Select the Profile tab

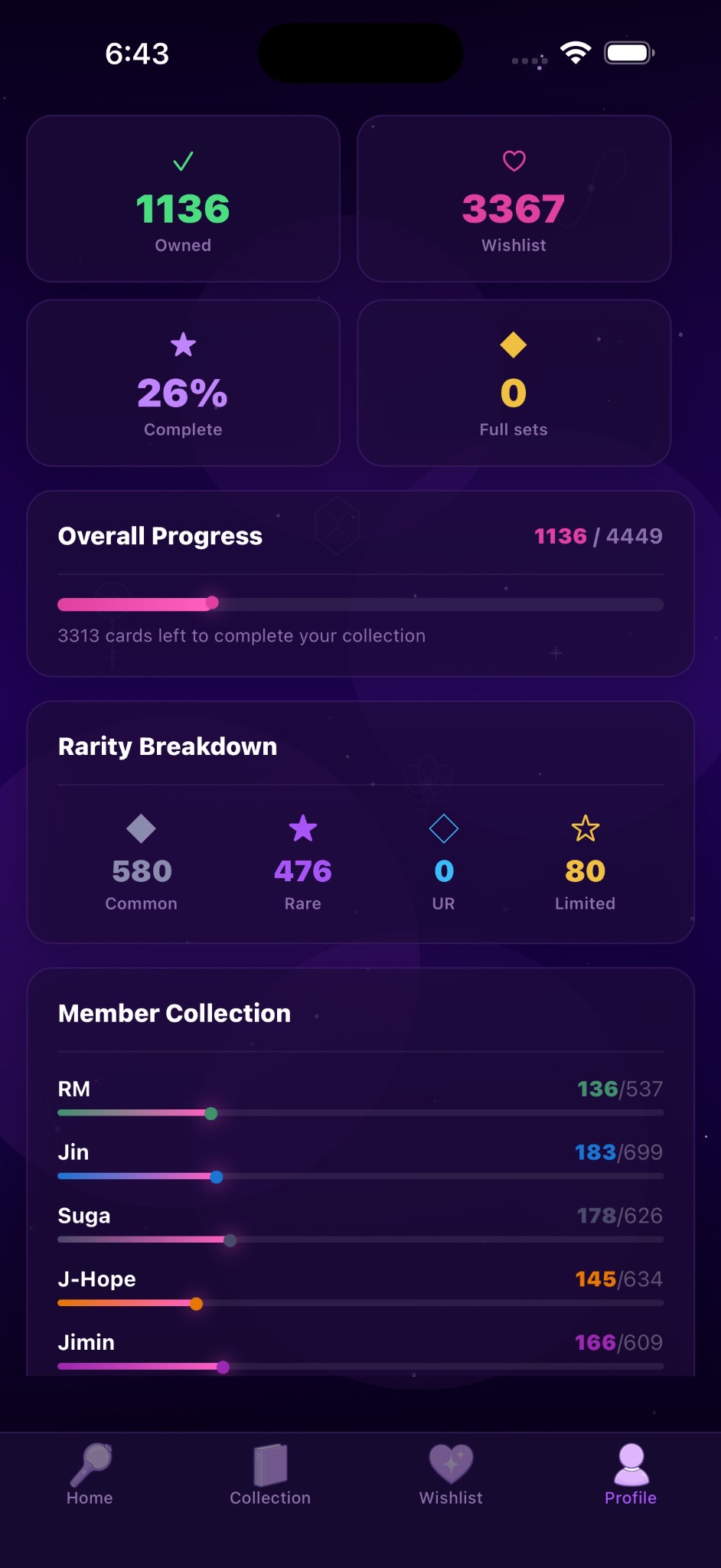pos(631,1475)
